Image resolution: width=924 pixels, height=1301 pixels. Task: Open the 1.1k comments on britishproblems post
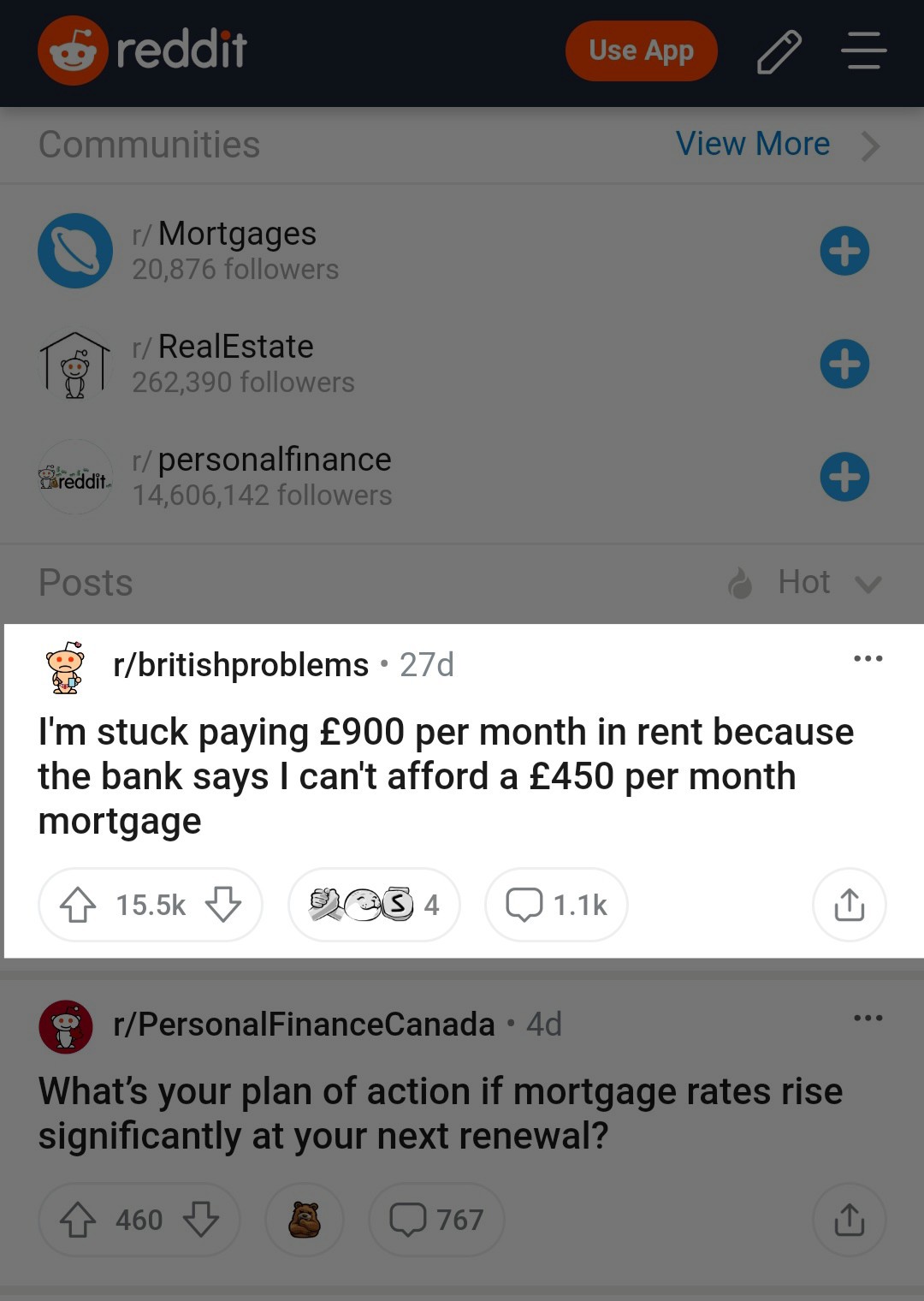[x=556, y=905]
